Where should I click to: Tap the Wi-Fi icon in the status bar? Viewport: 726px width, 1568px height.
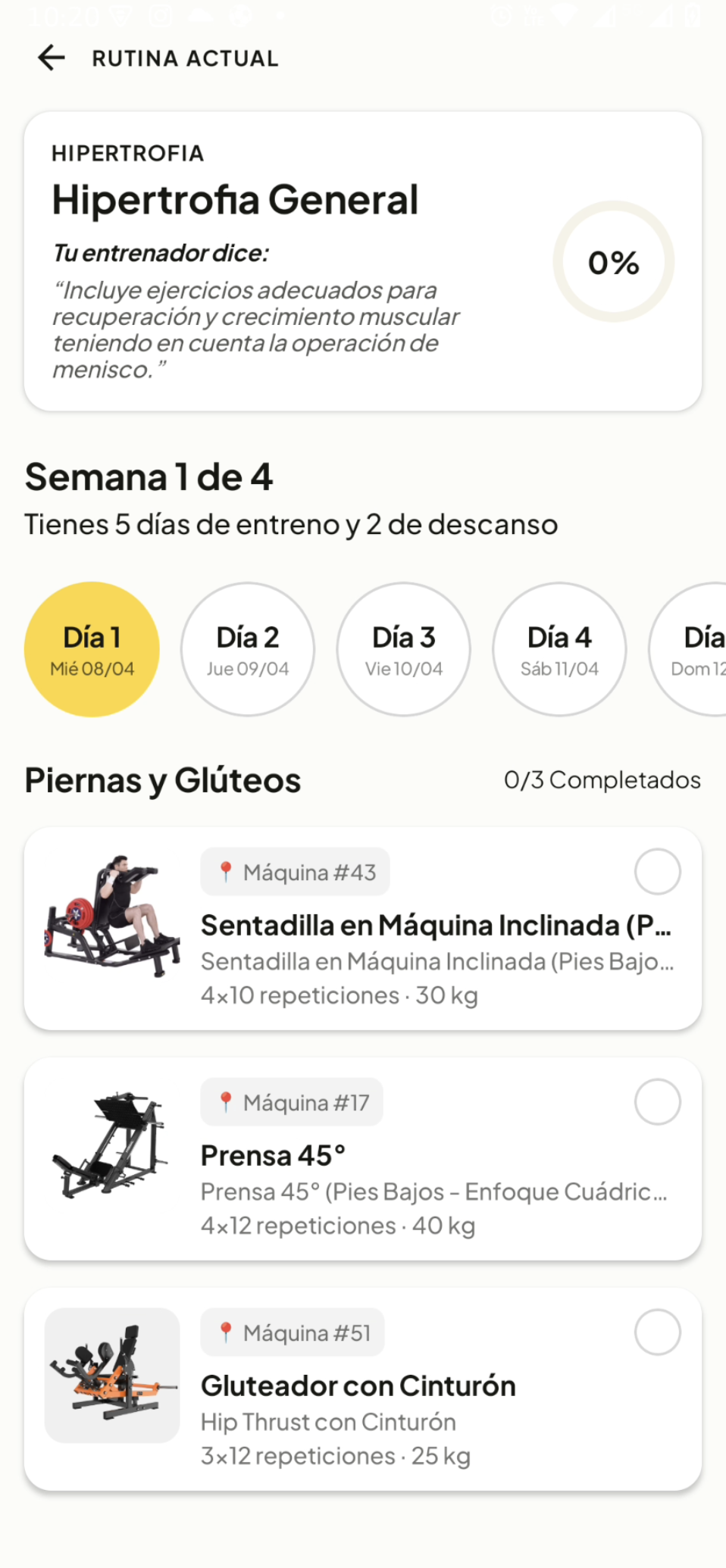[565, 15]
